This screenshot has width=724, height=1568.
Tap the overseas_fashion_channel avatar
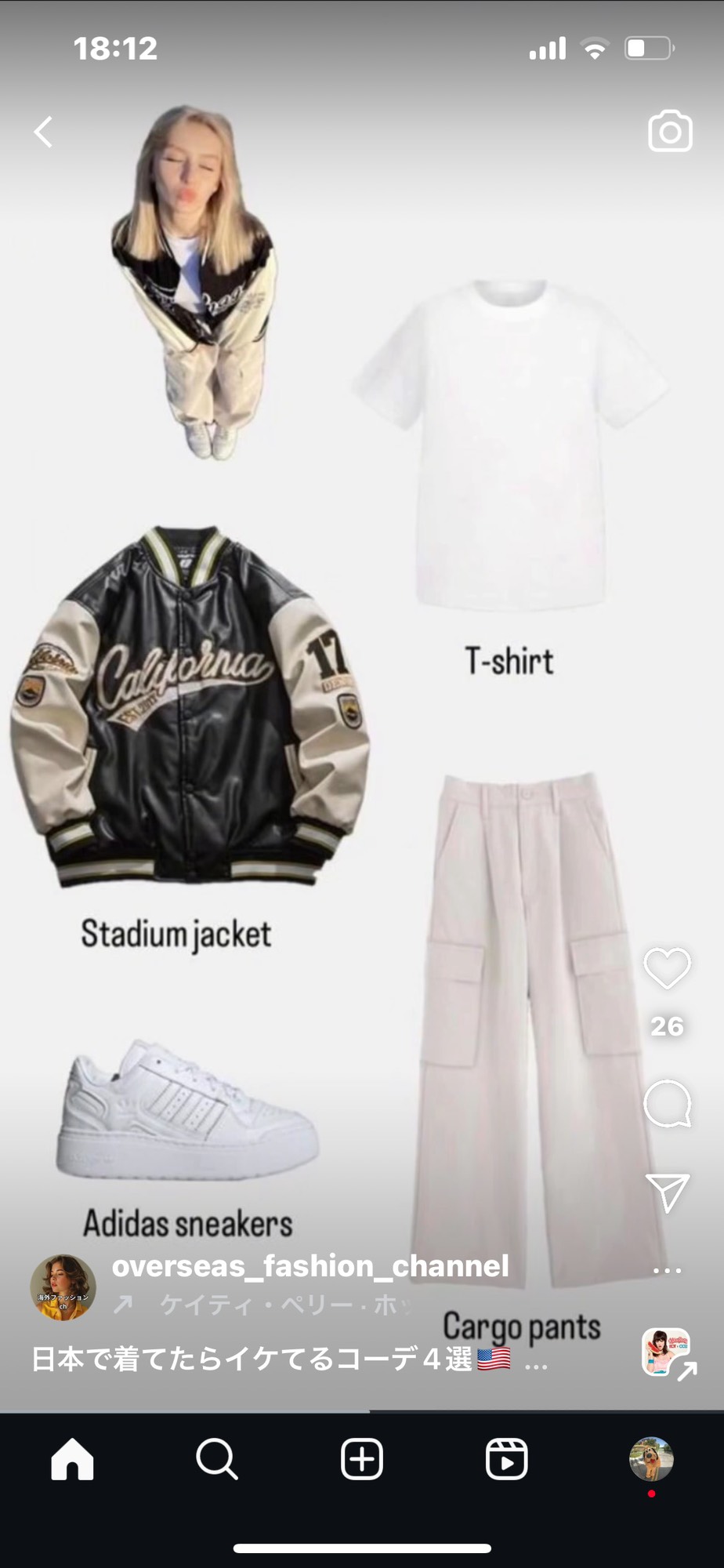click(63, 1287)
